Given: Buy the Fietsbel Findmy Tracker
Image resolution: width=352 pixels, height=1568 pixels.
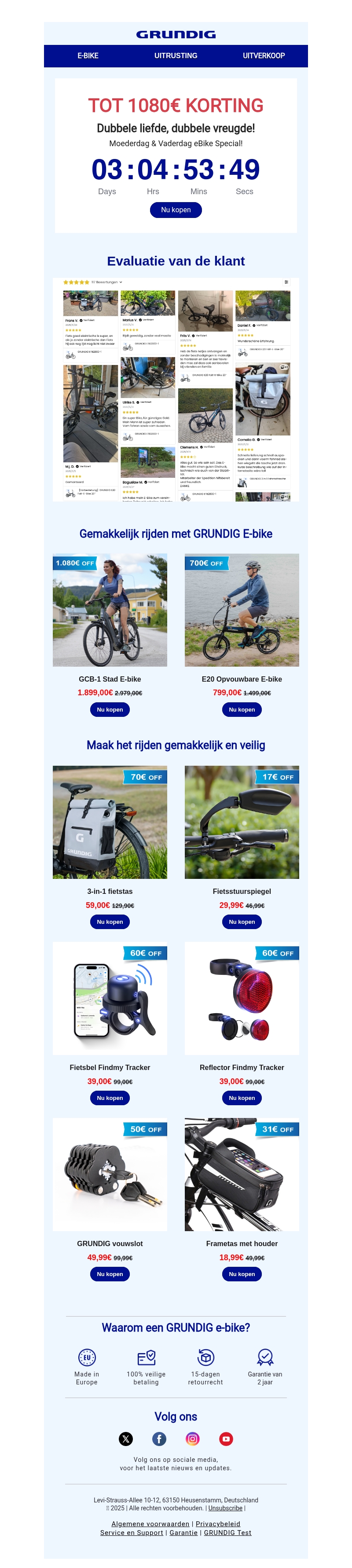Looking at the screenshot, I should coord(110,1097).
